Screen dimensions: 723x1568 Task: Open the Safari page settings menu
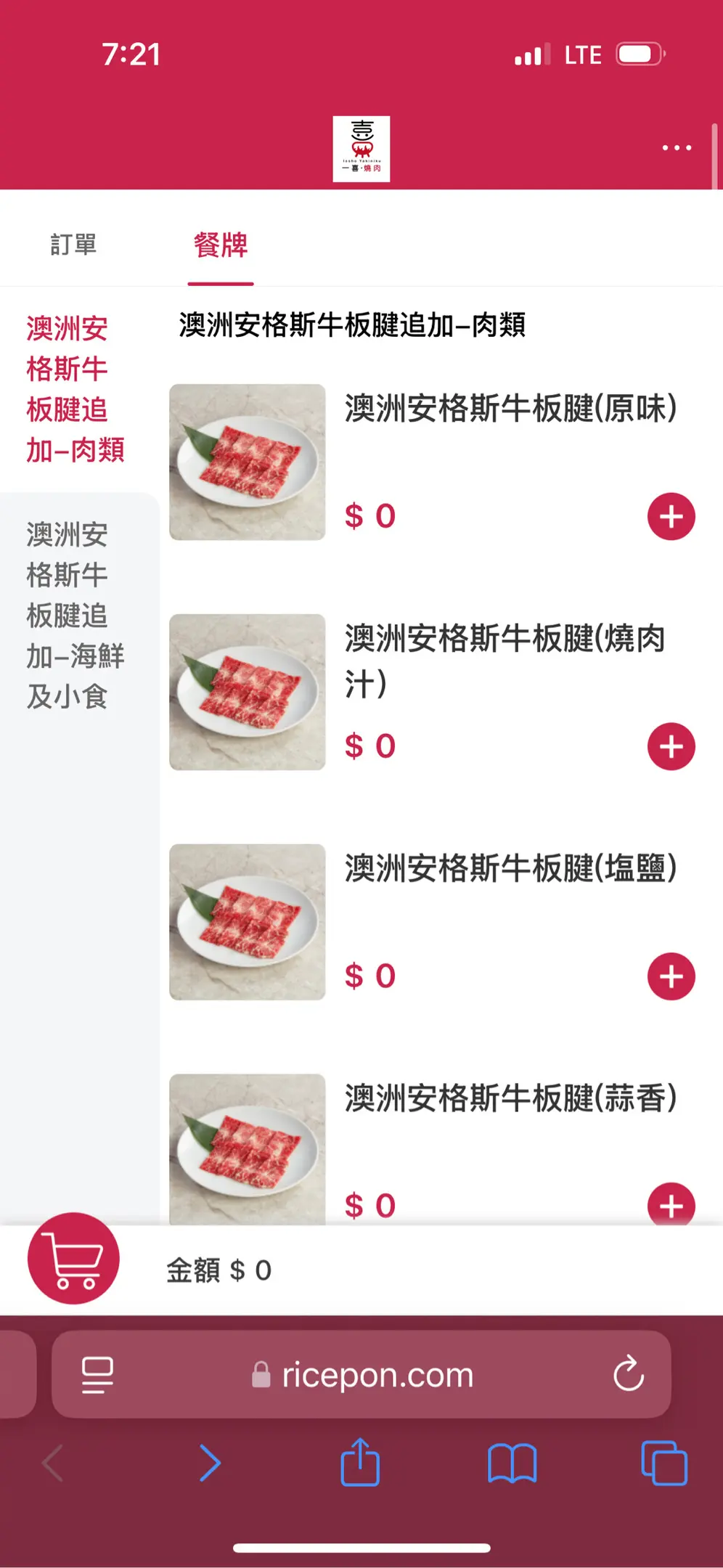point(97,1374)
